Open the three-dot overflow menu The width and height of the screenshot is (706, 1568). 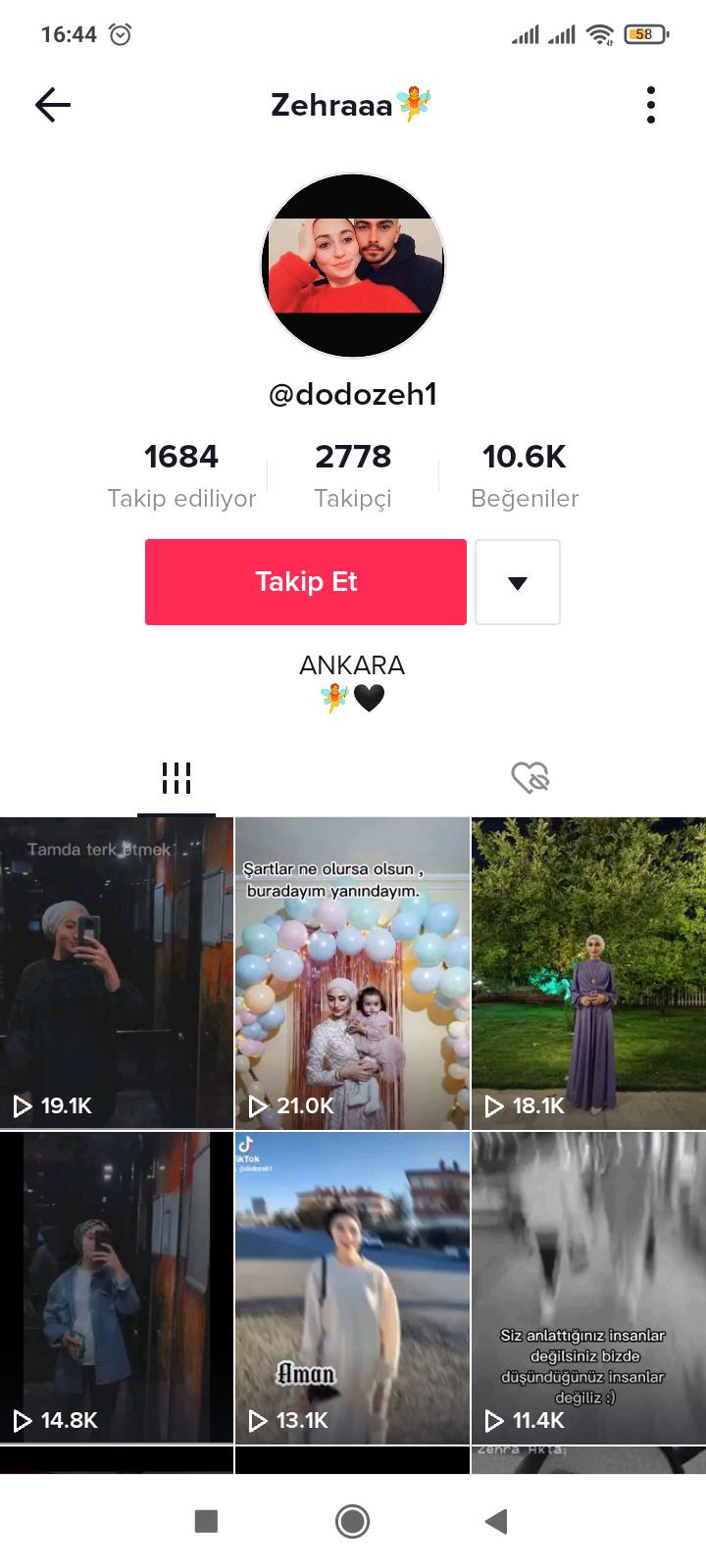(x=651, y=105)
